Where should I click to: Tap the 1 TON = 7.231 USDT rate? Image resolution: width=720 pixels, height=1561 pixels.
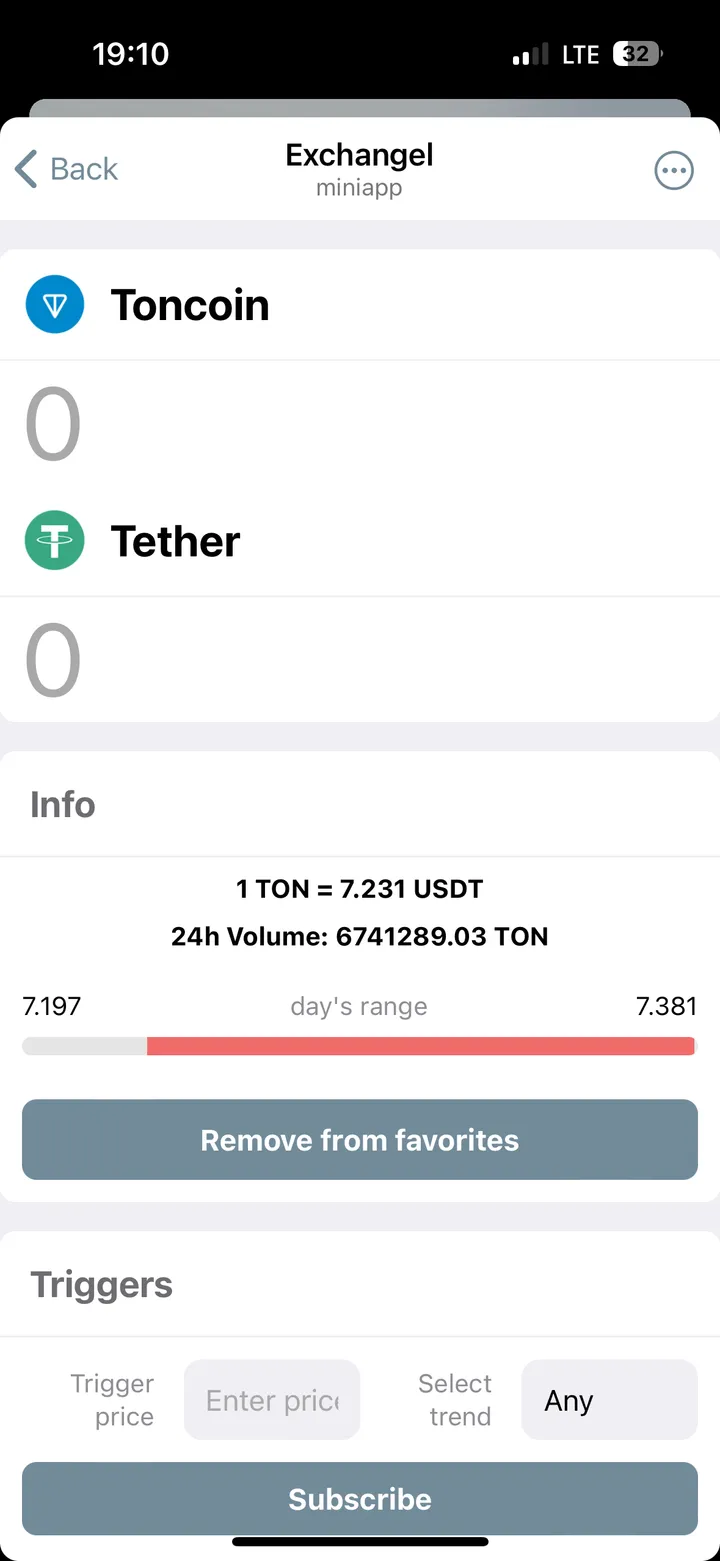359,888
